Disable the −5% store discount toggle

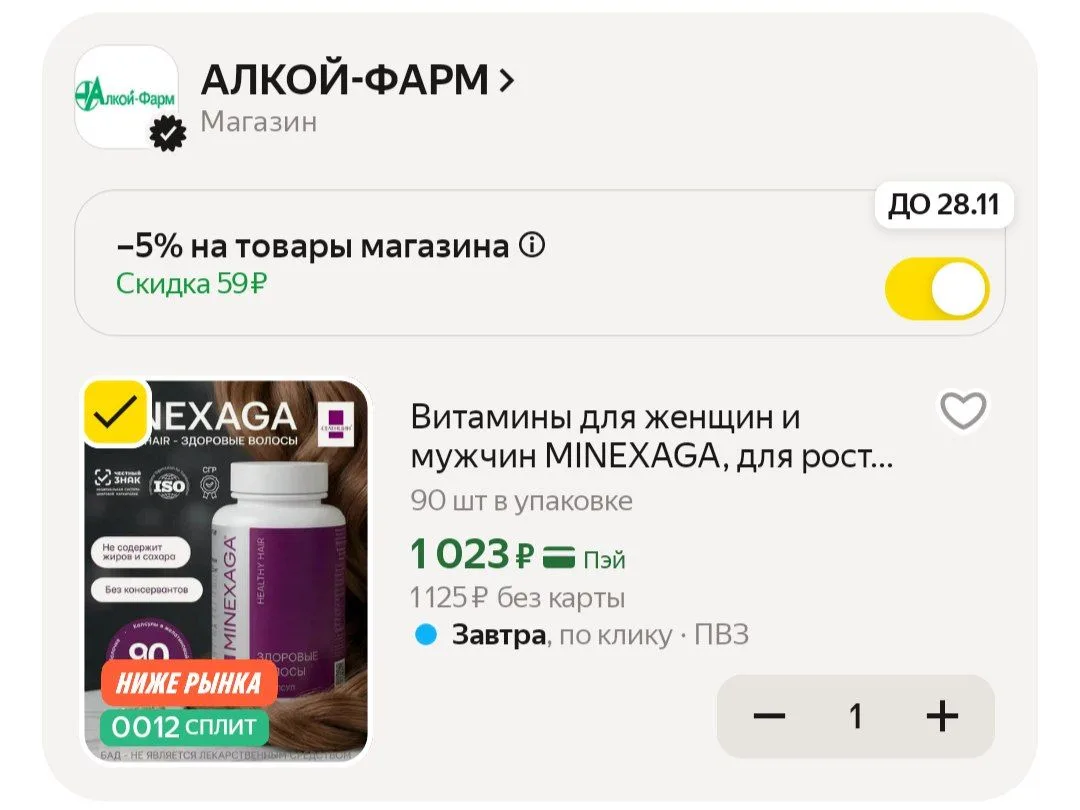coord(937,289)
